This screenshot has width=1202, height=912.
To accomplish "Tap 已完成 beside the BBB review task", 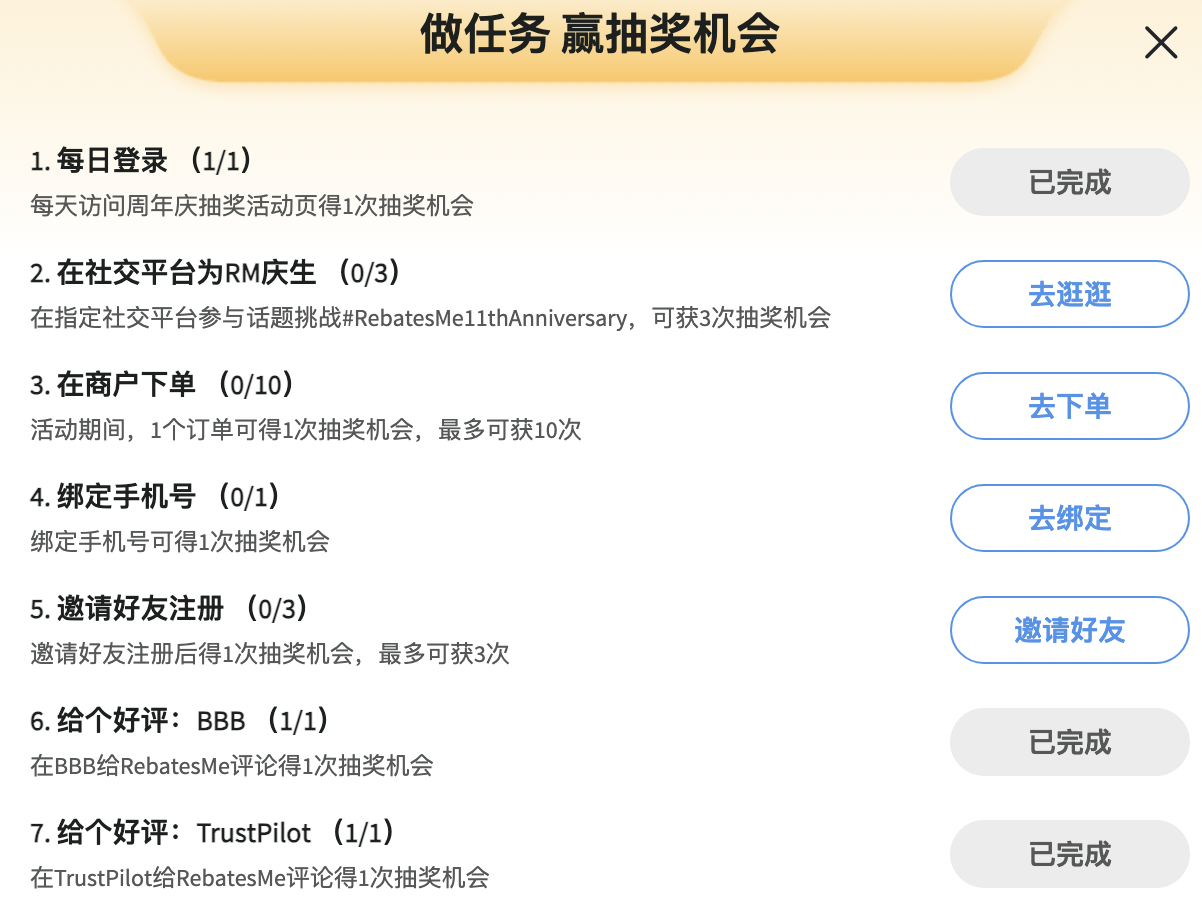I will click(1069, 742).
